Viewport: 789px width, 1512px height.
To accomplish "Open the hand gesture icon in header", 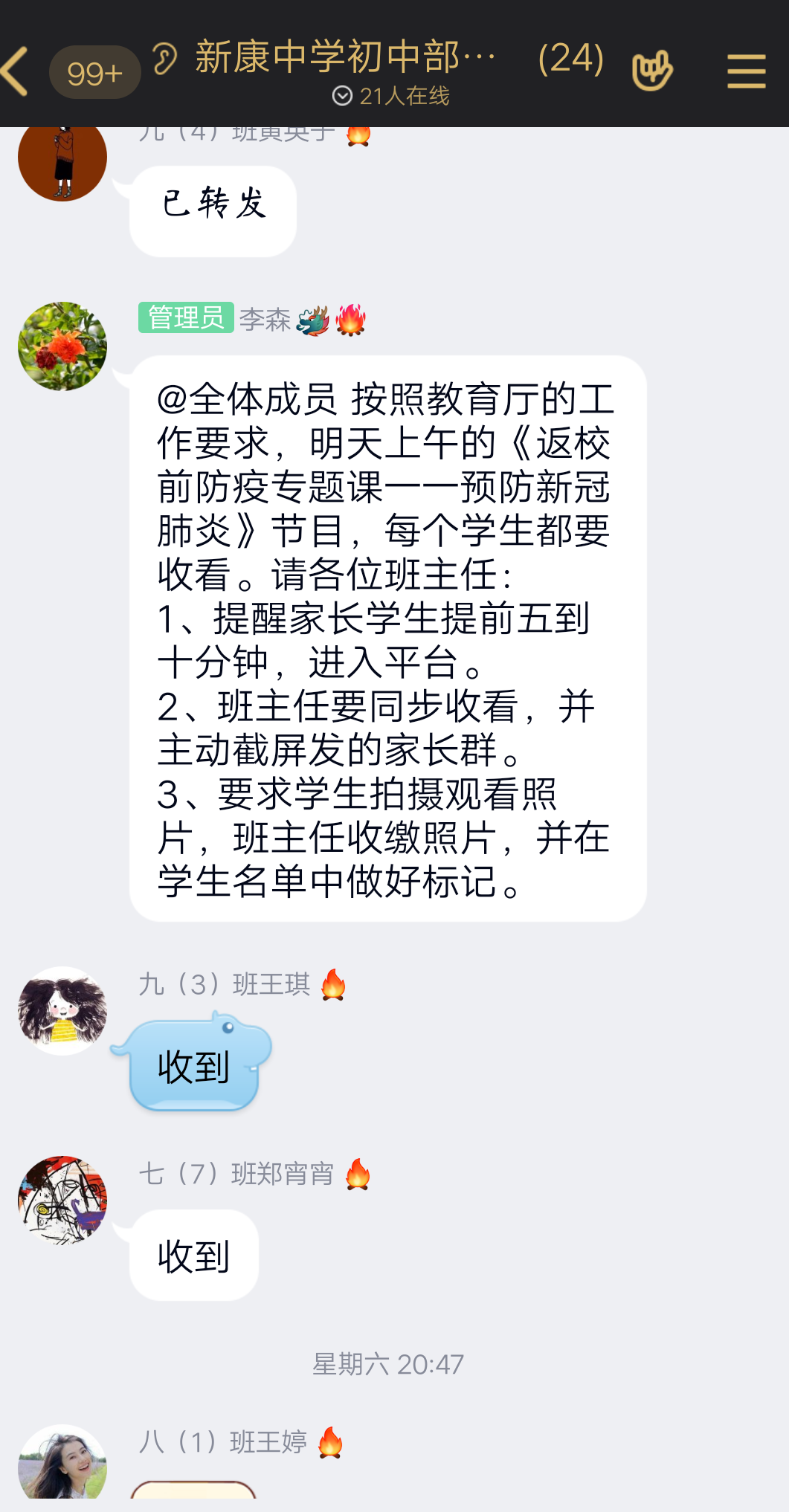I will click(x=651, y=71).
